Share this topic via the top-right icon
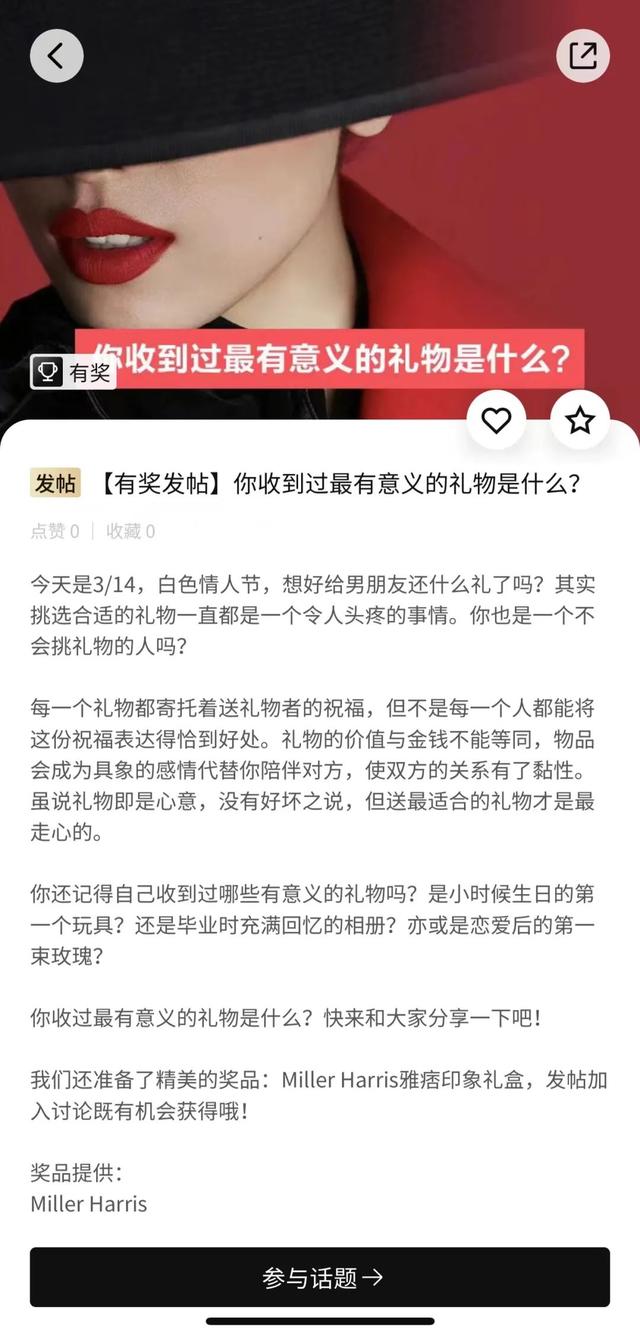The image size is (640, 1336). [583, 56]
